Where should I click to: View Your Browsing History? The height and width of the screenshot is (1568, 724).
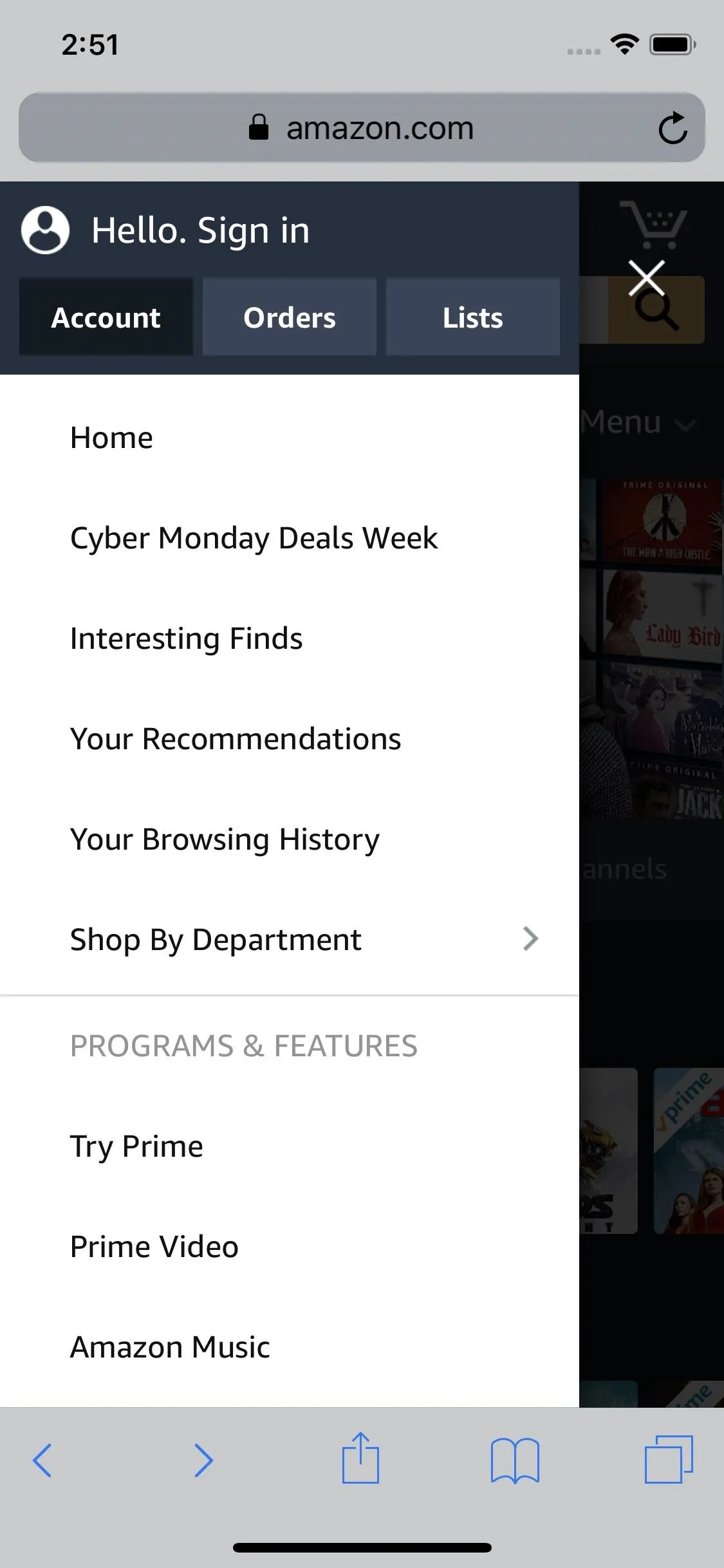coord(290,839)
